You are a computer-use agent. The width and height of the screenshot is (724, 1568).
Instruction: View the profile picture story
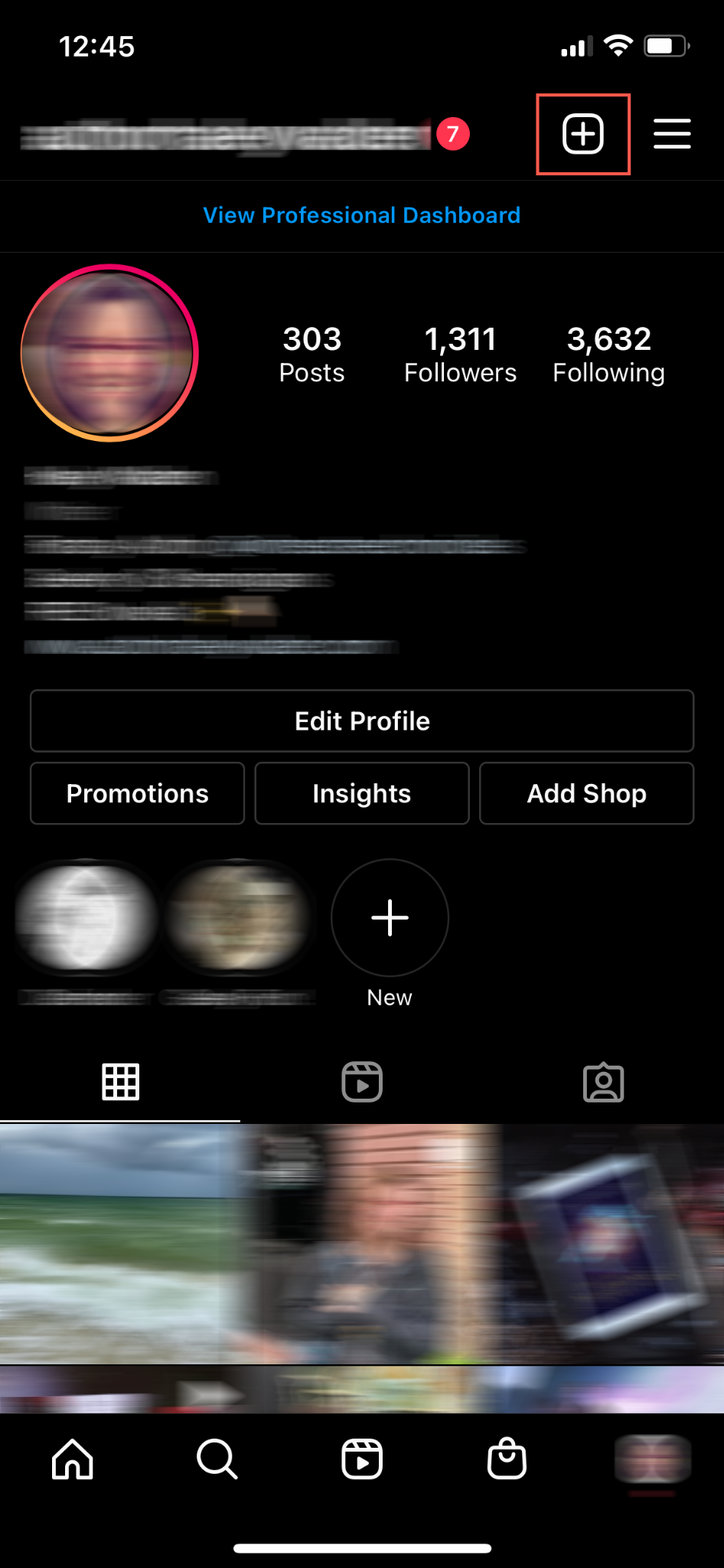coord(109,353)
